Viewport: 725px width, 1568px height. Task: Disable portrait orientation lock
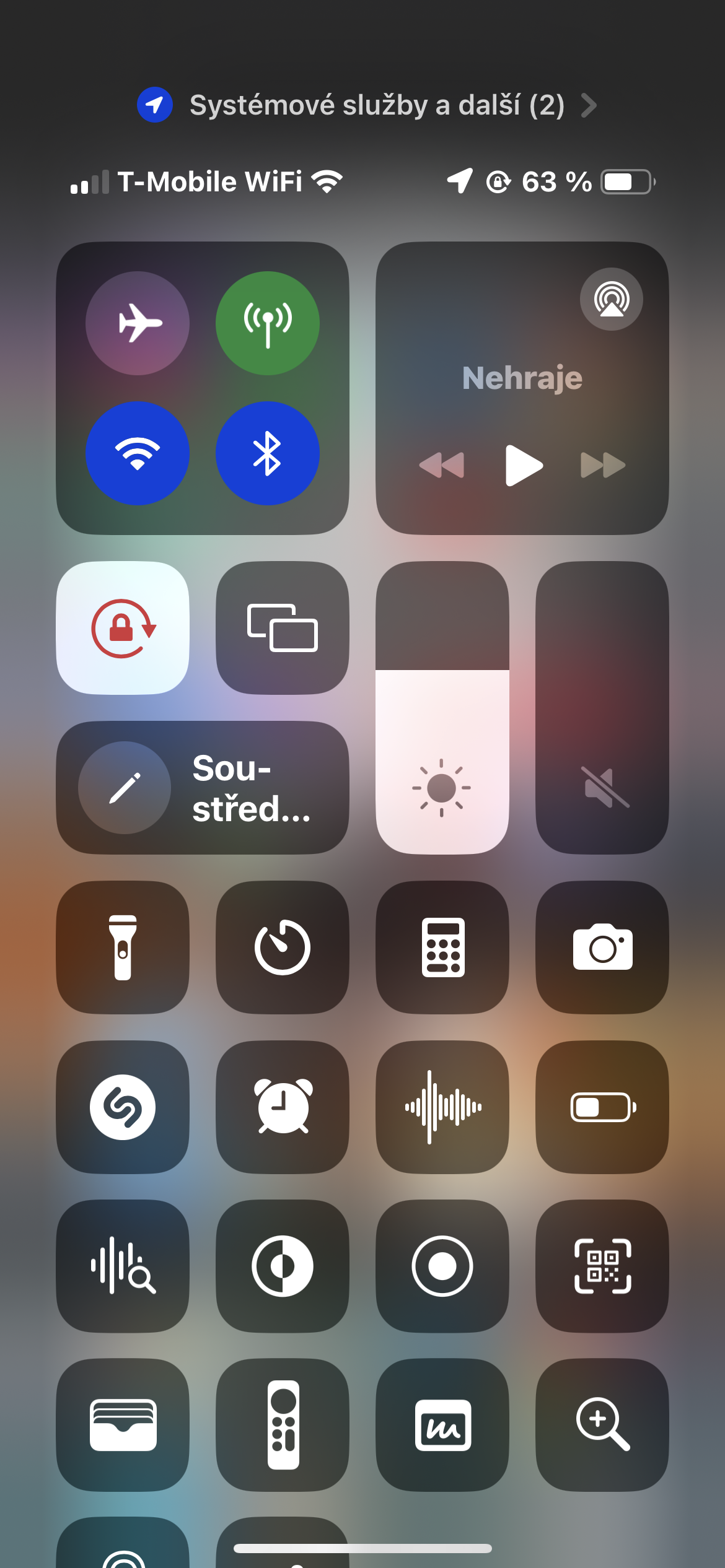(123, 628)
